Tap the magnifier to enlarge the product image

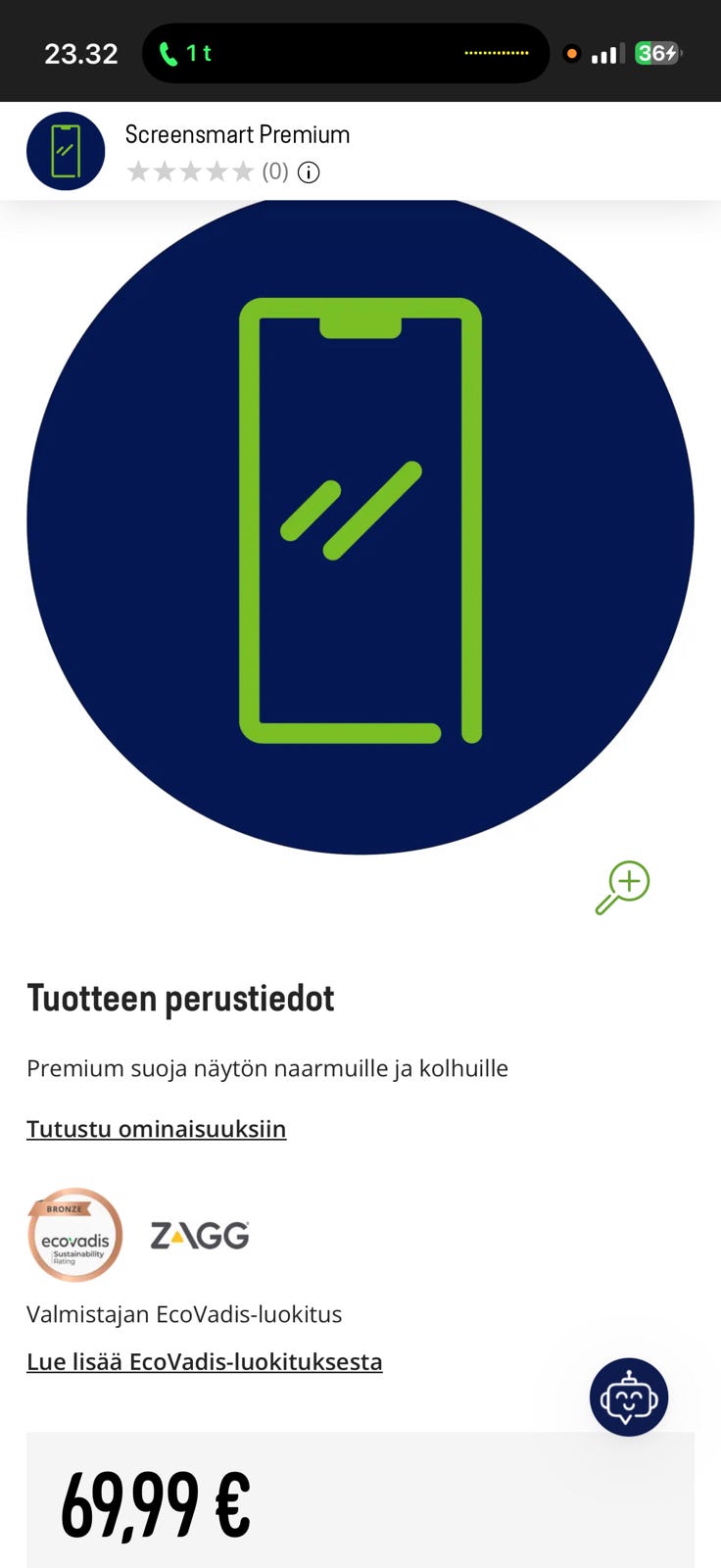[x=623, y=887]
